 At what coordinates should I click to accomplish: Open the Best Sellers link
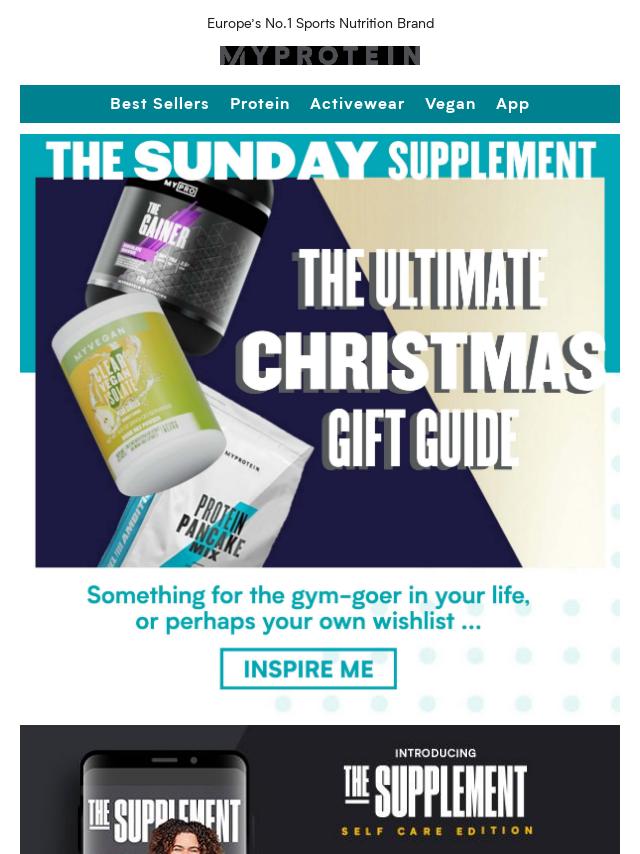click(x=159, y=104)
